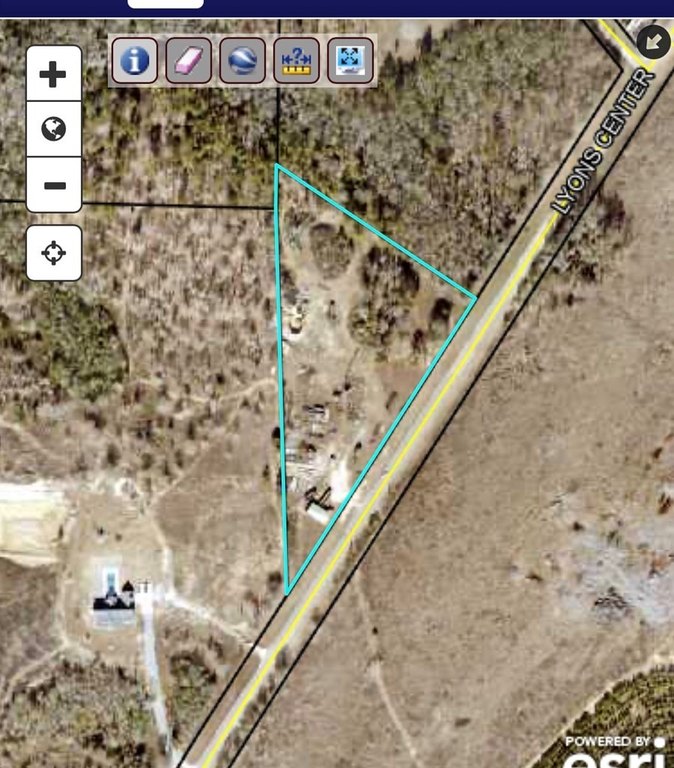Toggle the overview map arrow
Image resolution: width=674 pixels, height=768 pixels.
pos(654,42)
